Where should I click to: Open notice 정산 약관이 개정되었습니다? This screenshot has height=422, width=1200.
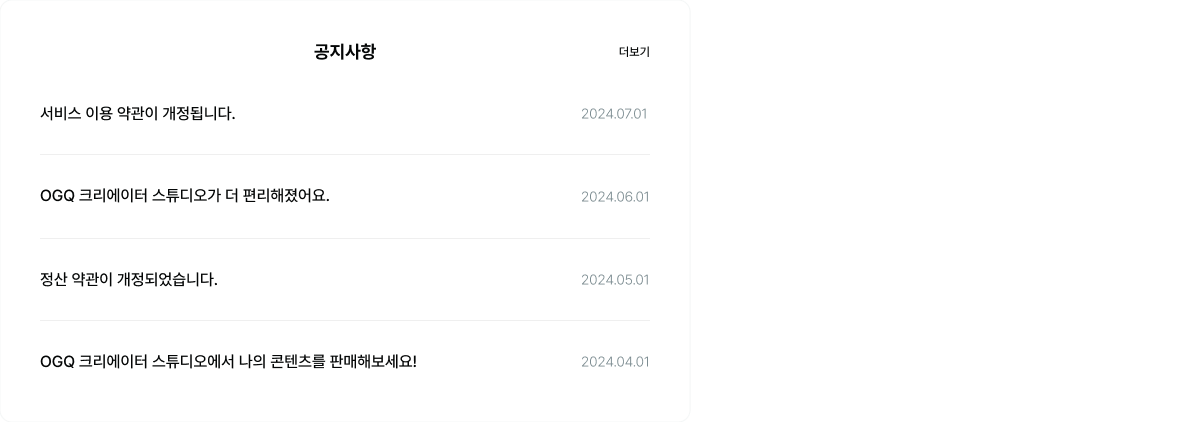[129, 279]
